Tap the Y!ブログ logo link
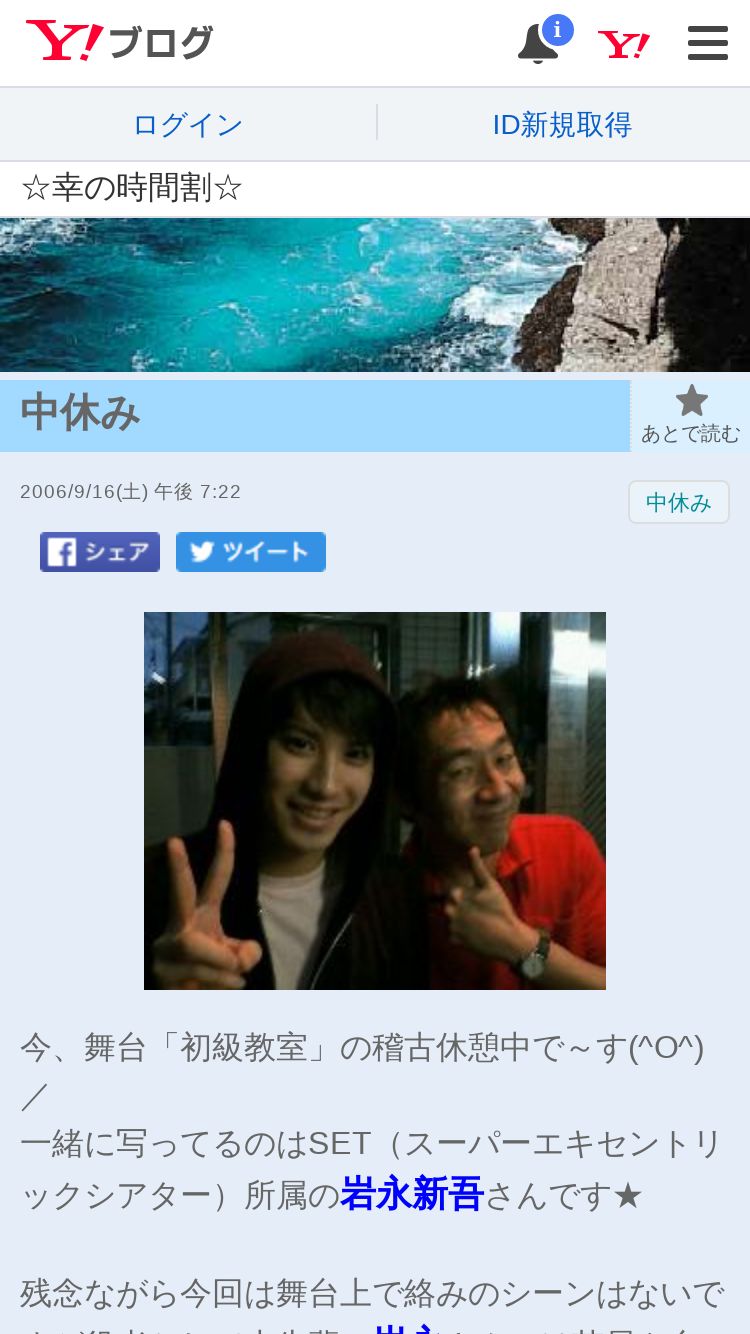Screen dimensions: 750x1334 (119, 42)
